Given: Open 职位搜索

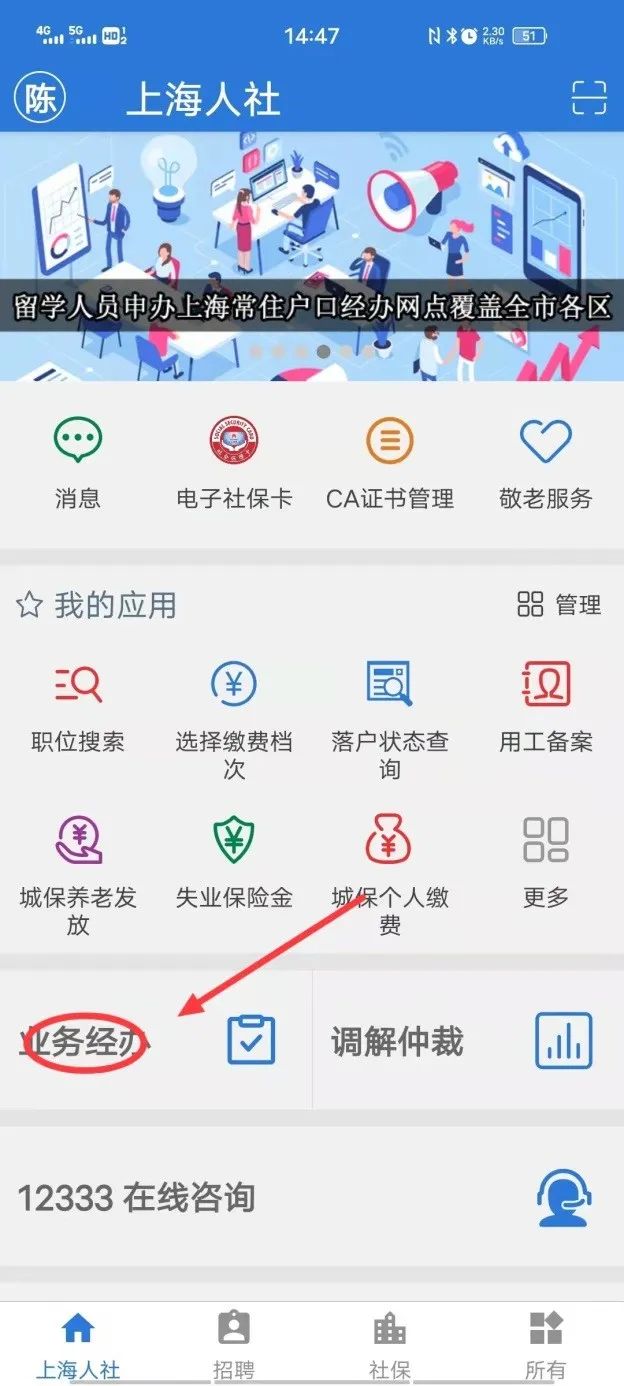Looking at the screenshot, I should pos(78,708).
